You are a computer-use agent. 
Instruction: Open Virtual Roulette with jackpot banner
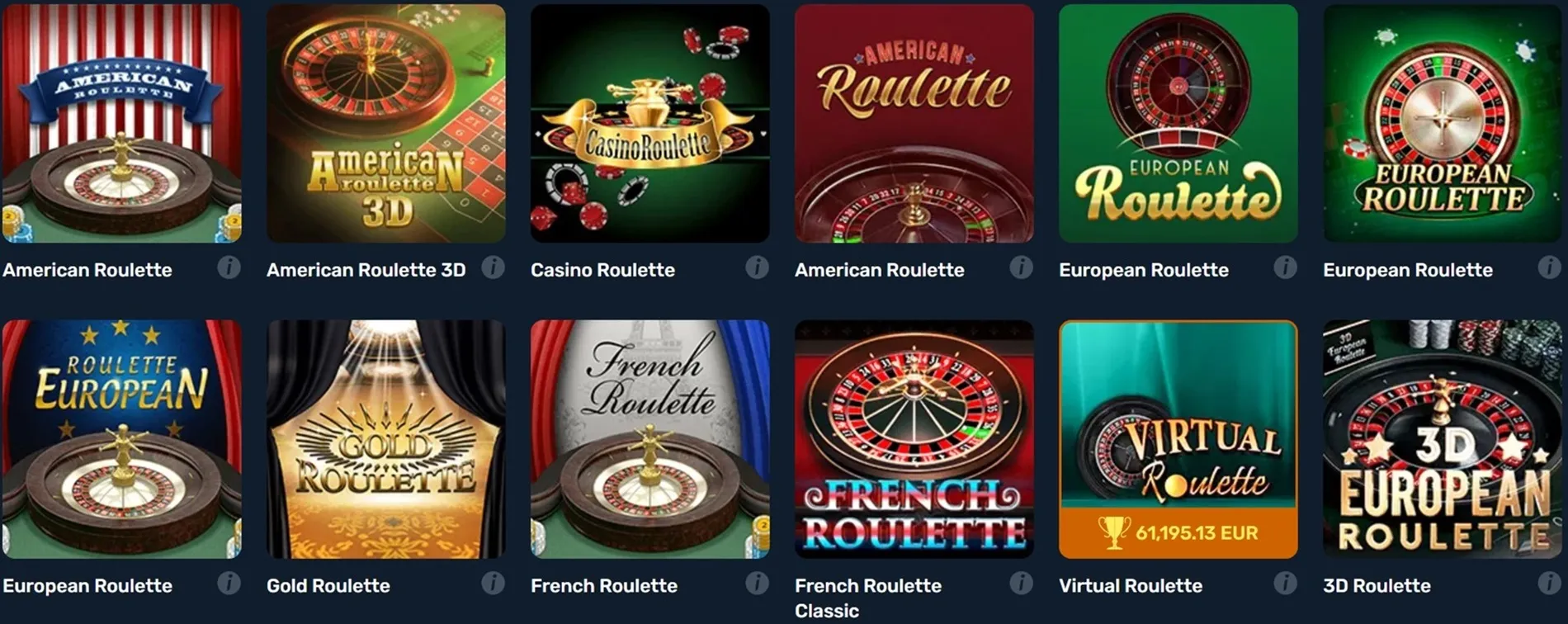(x=1178, y=439)
